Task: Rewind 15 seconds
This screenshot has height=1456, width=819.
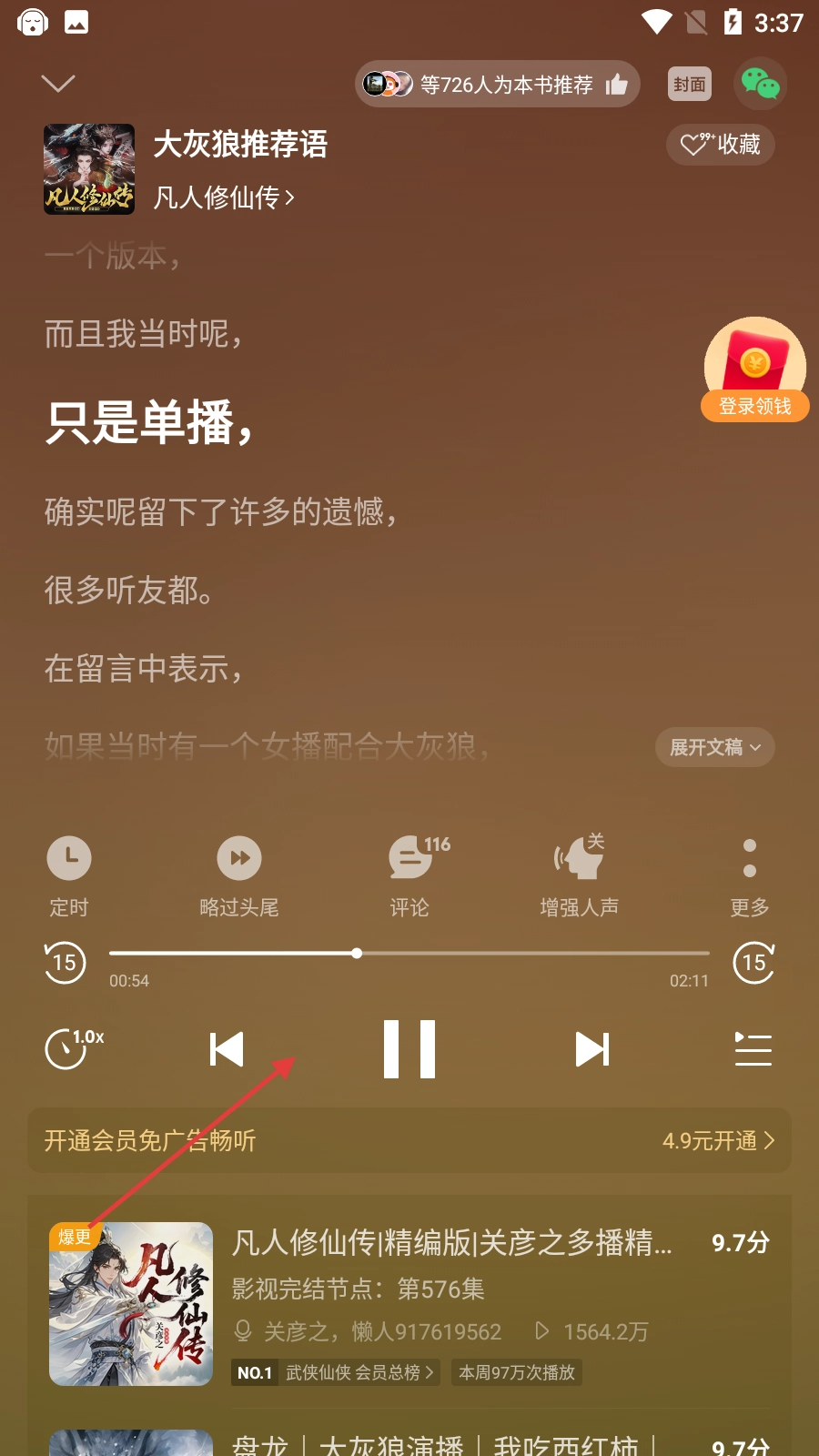Action: pyautogui.click(x=65, y=963)
